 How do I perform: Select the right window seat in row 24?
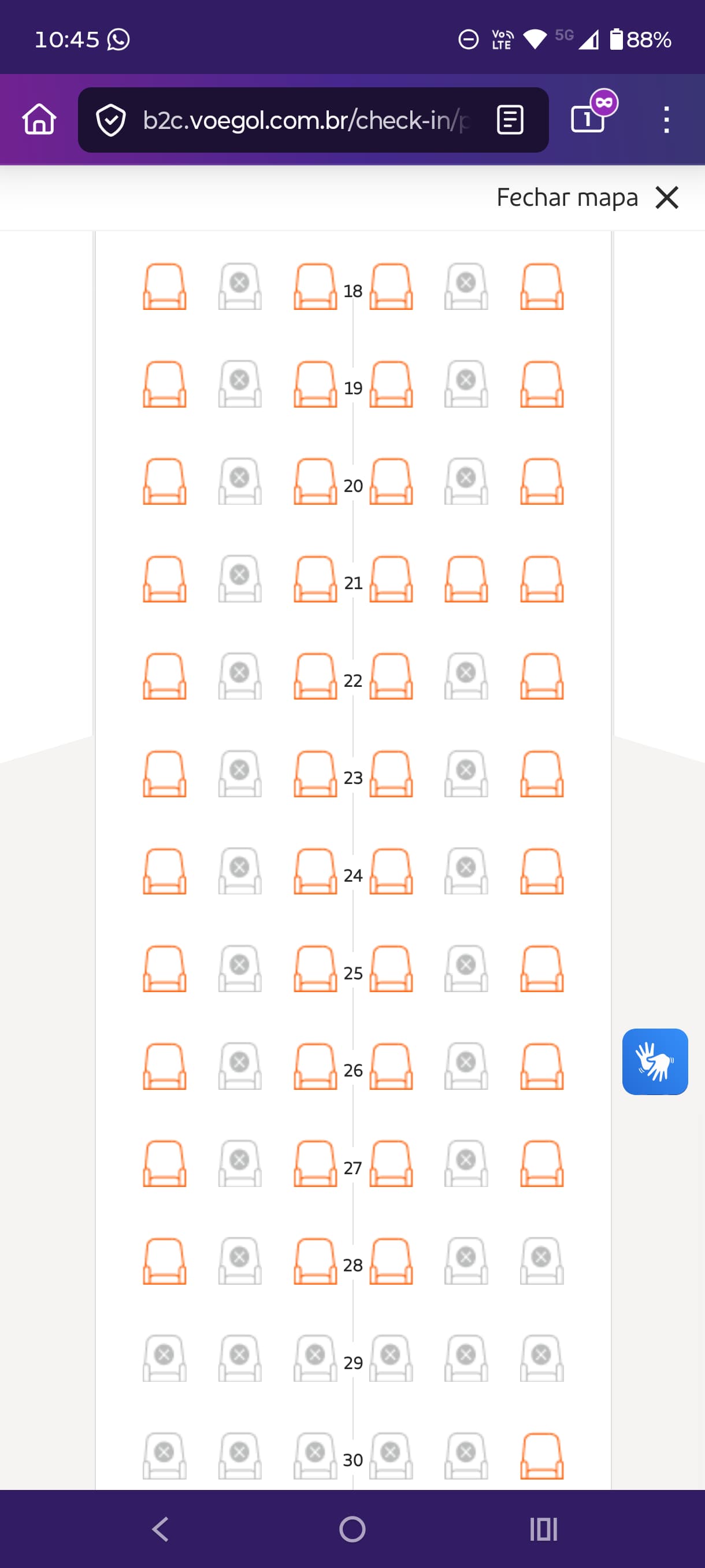click(541, 870)
